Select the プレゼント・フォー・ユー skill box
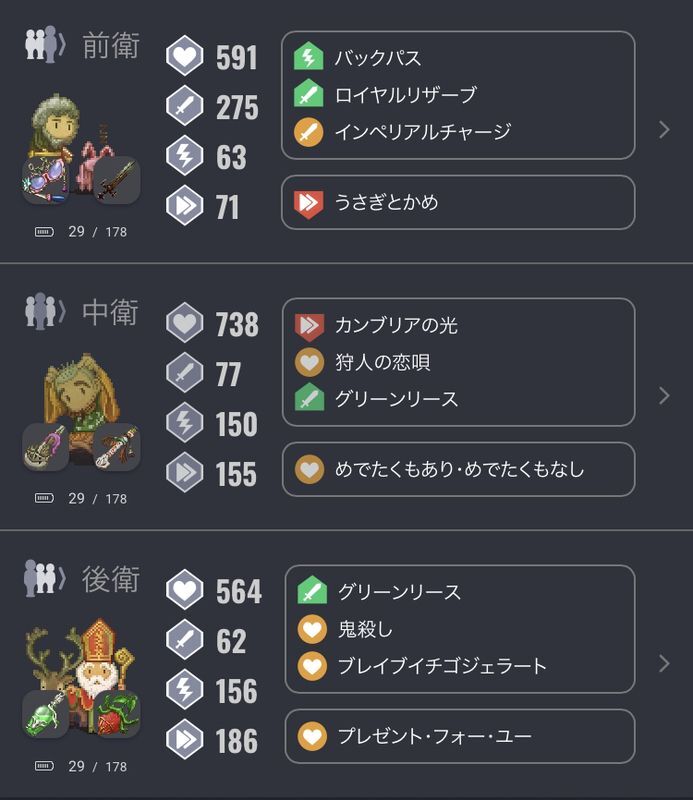Image resolution: width=693 pixels, height=800 pixels. pos(458,737)
